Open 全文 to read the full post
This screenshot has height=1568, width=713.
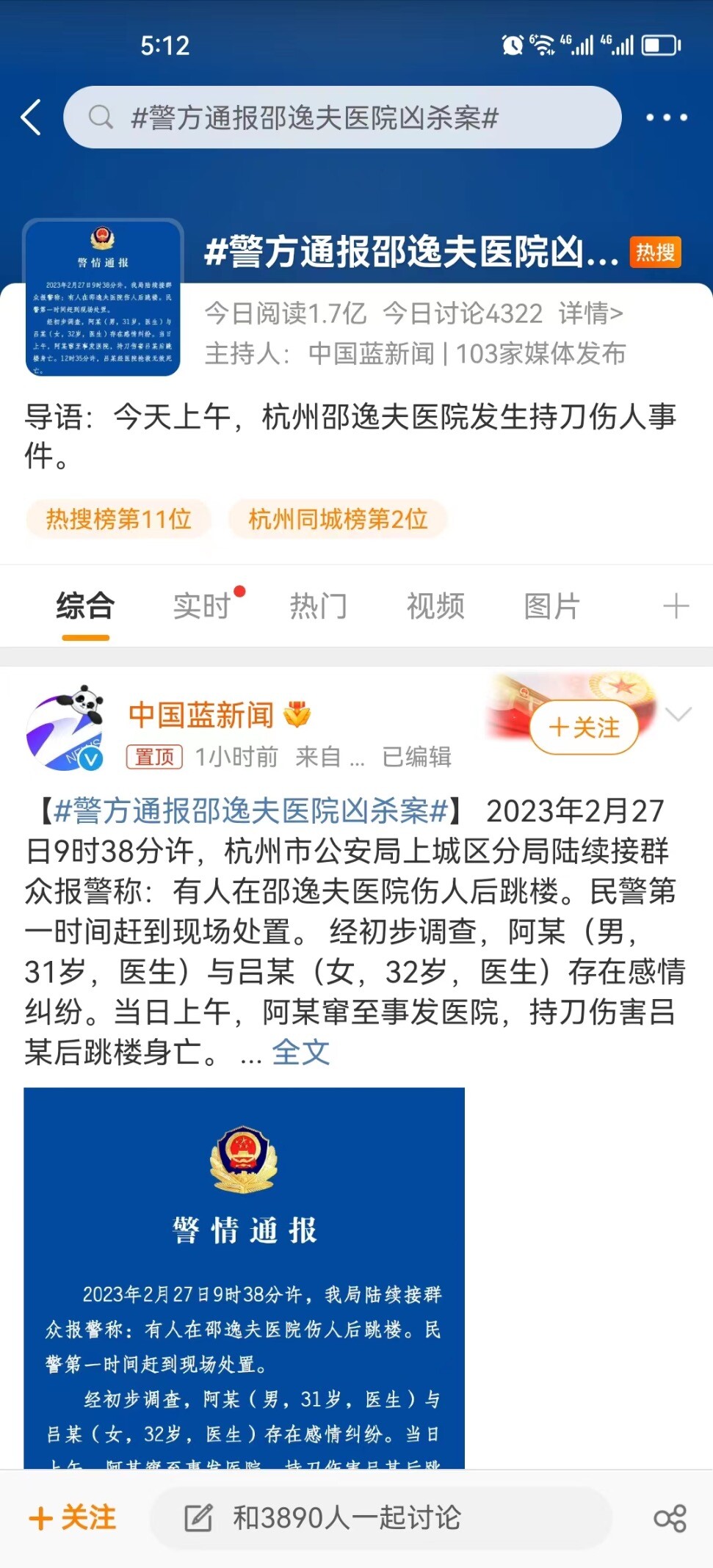click(x=301, y=1053)
